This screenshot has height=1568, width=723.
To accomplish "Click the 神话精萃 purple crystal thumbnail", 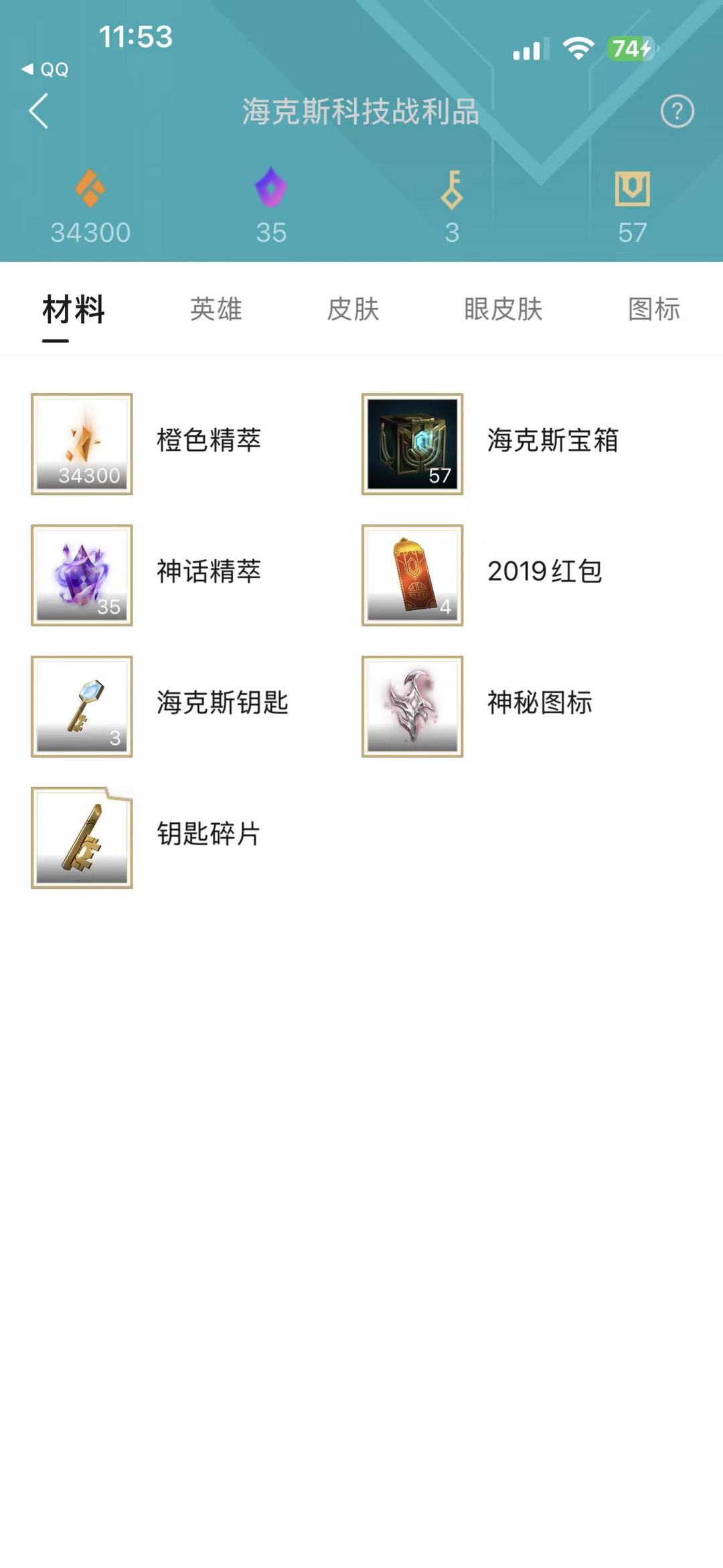I will (81, 574).
